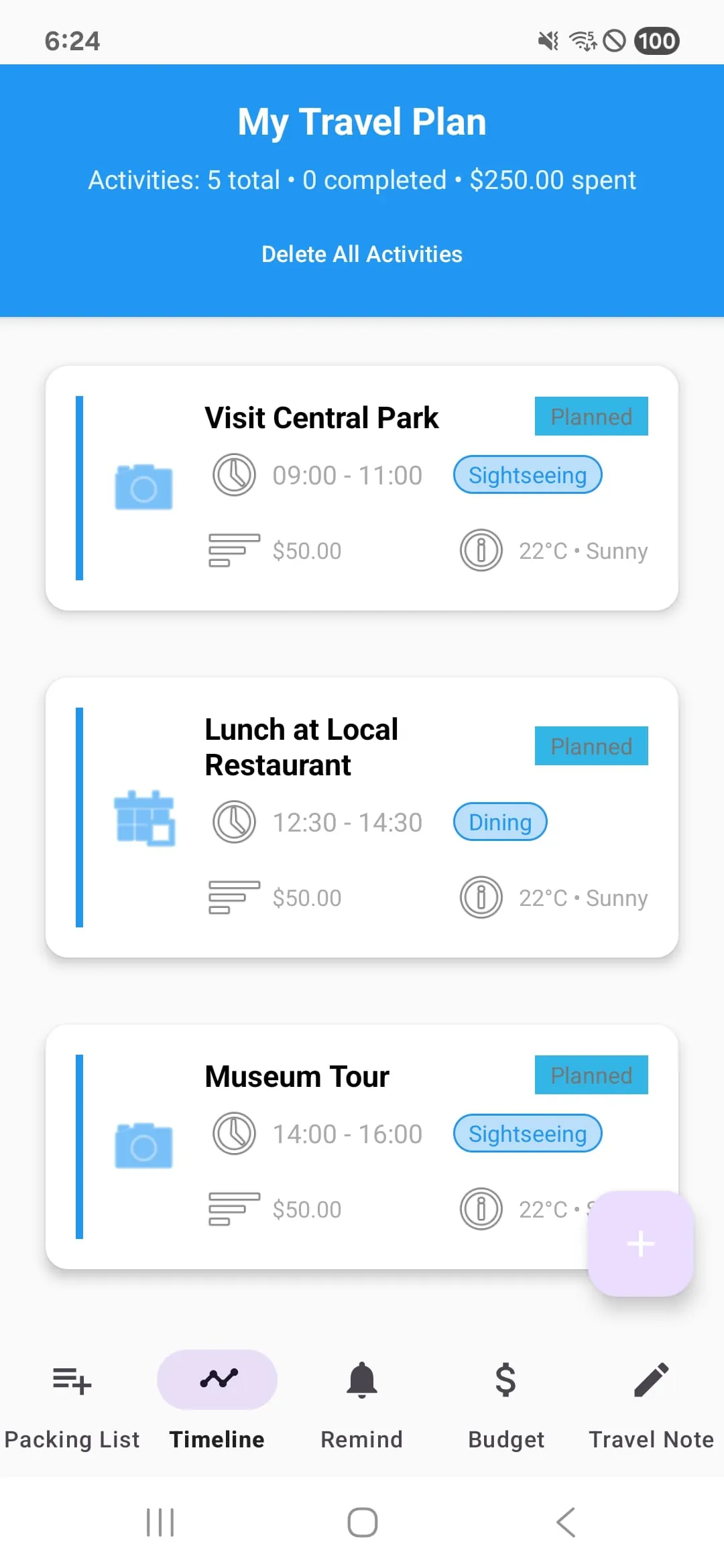
Task: Tap Delete All Activities
Action: pos(362,254)
